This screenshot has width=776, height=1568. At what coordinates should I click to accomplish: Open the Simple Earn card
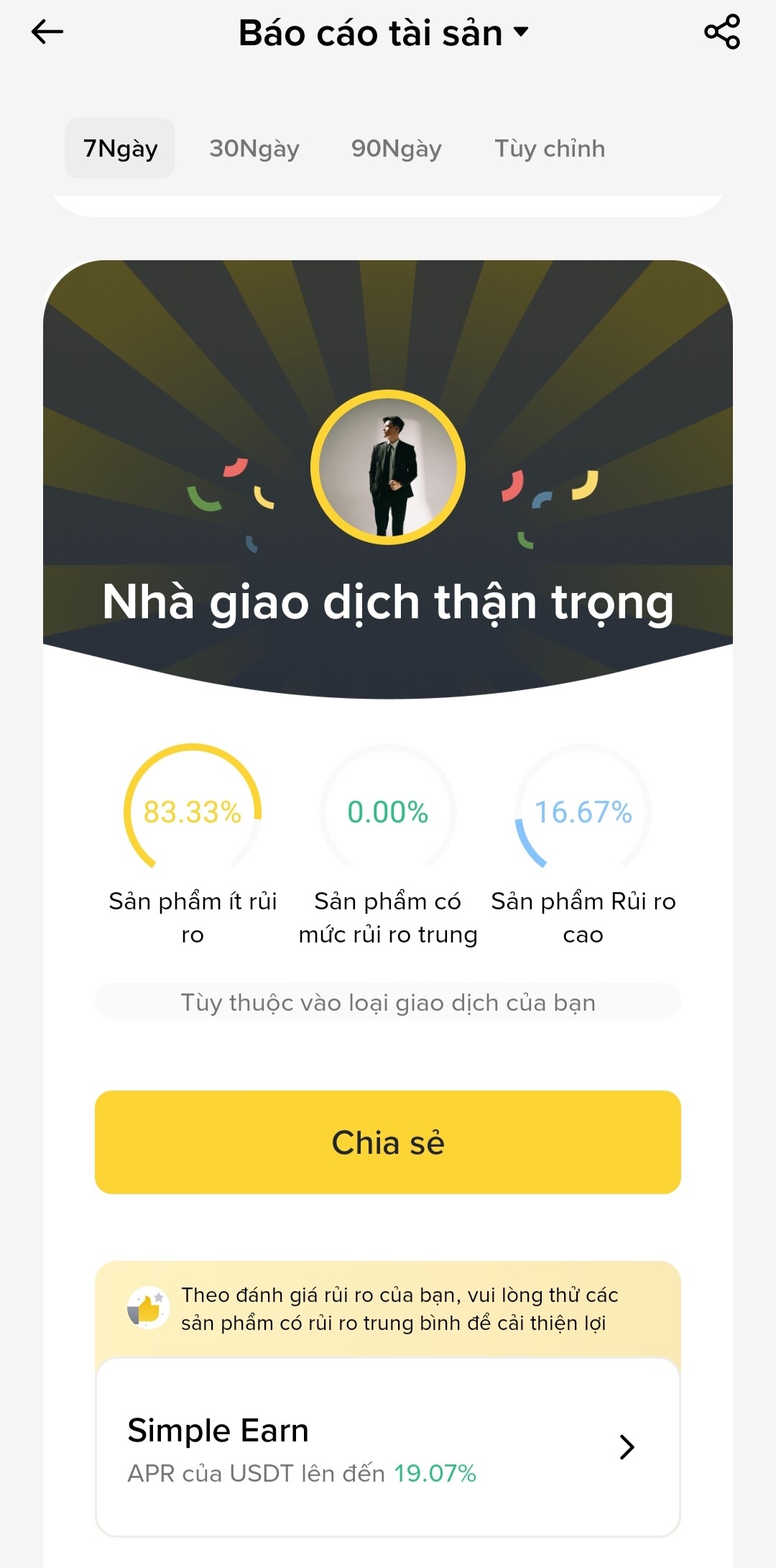388,1446
